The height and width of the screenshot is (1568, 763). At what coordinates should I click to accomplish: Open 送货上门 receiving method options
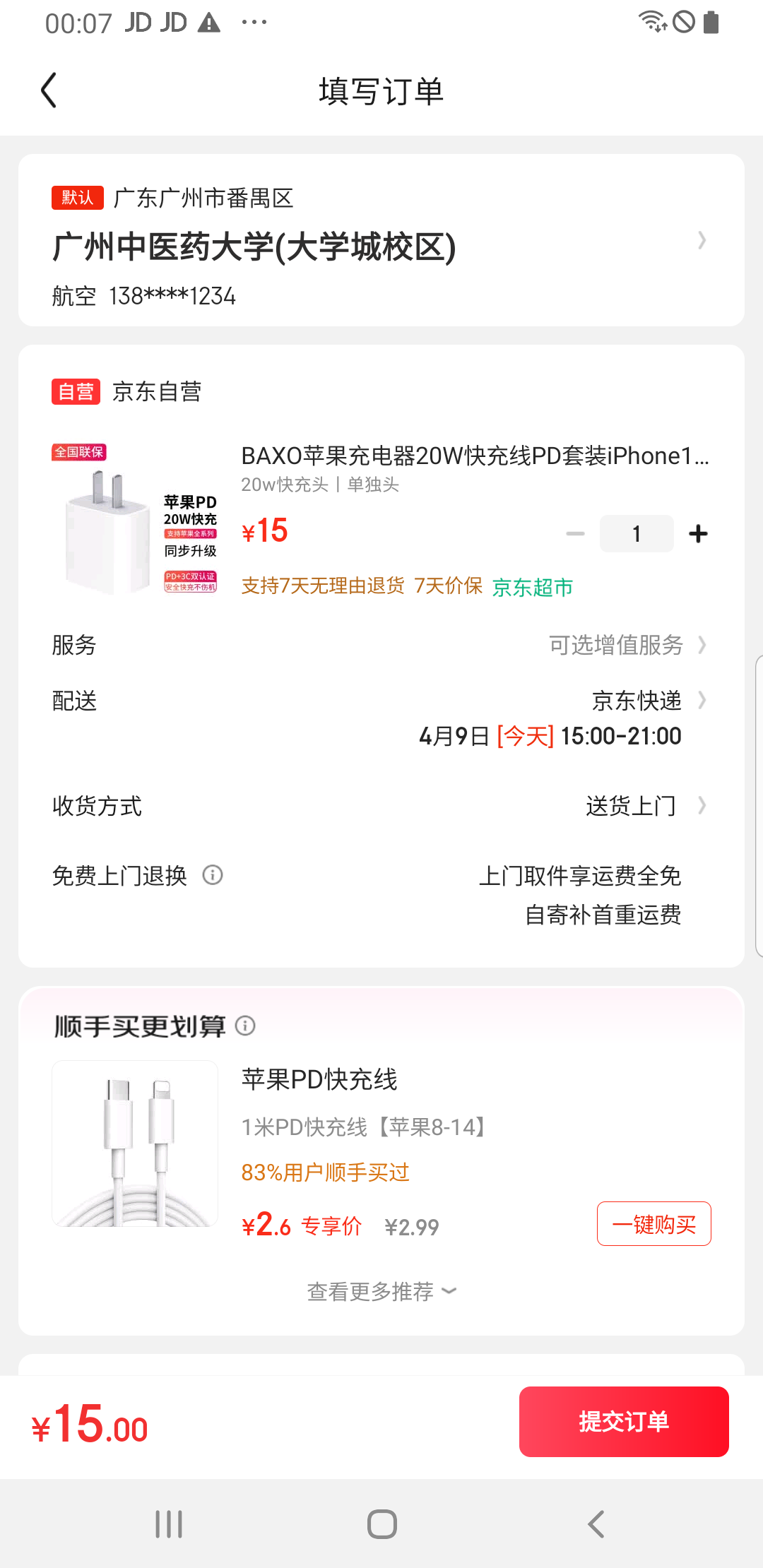[x=631, y=805]
